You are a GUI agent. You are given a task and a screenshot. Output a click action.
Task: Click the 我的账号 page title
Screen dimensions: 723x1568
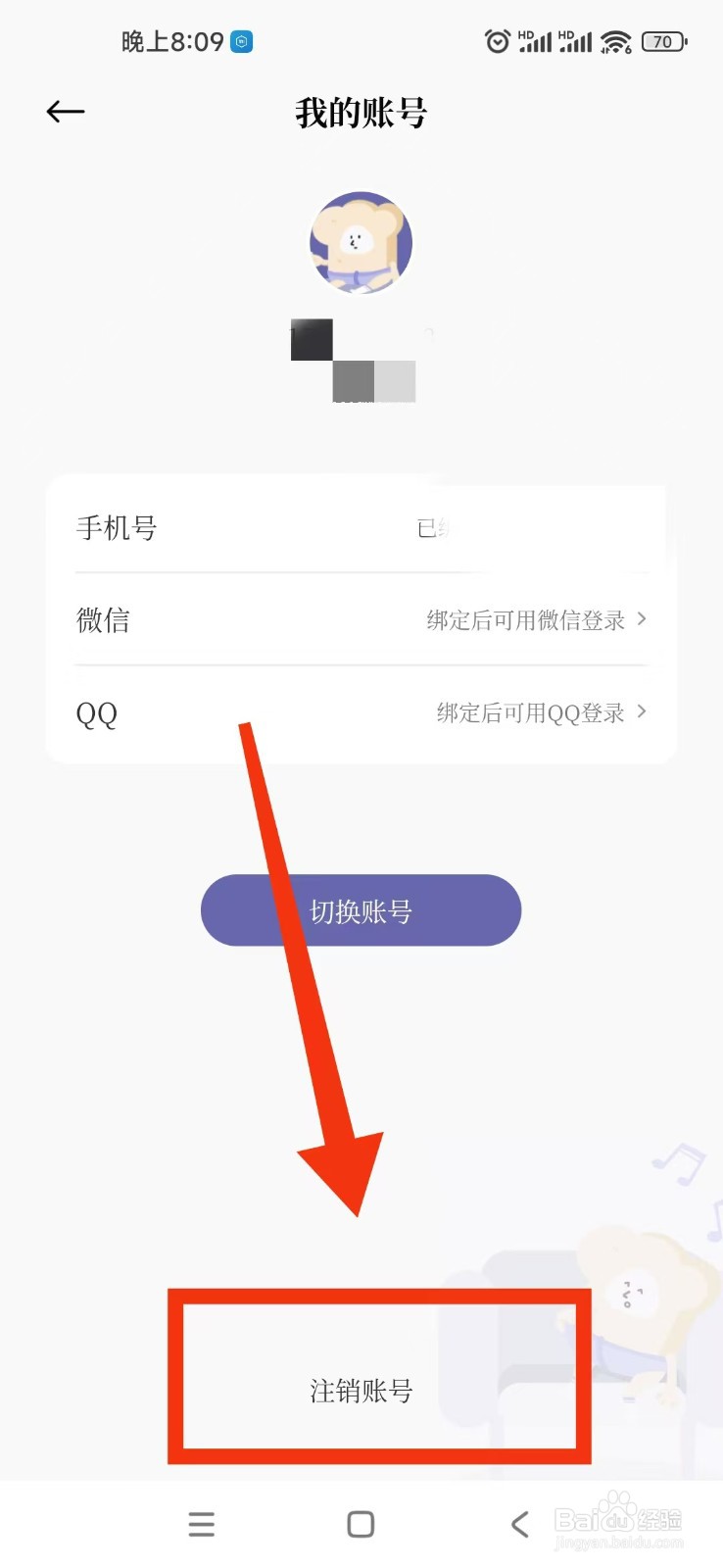(x=361, y=114)
